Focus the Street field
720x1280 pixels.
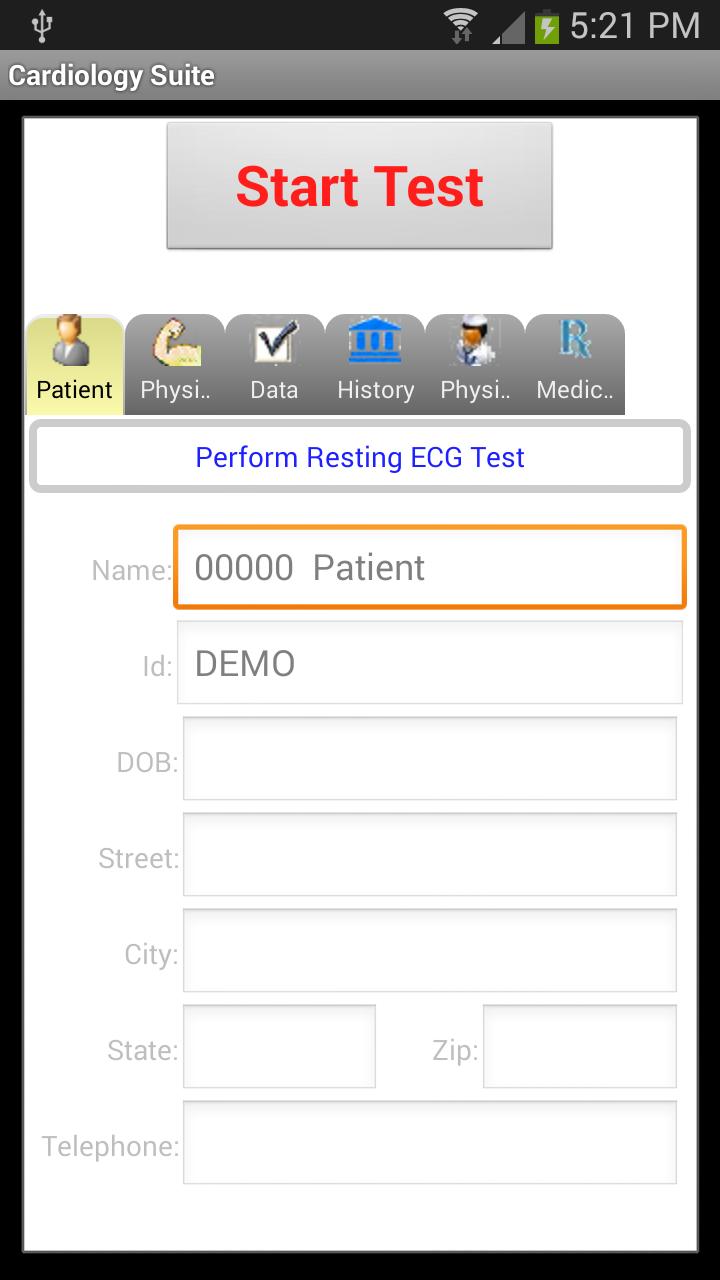click(x=430, y=855)
